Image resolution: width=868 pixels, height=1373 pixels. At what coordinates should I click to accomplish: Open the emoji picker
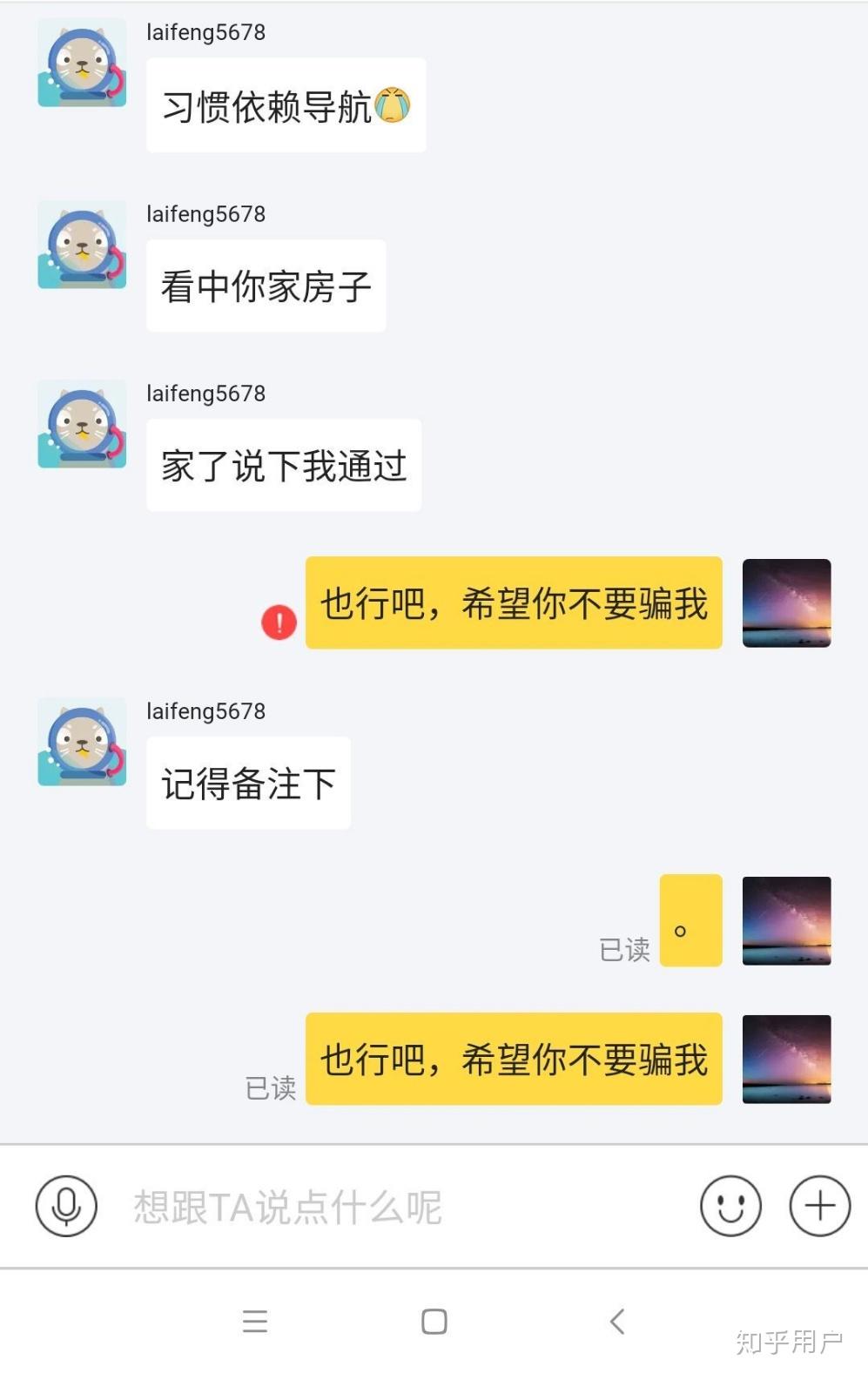(730, 1206)
